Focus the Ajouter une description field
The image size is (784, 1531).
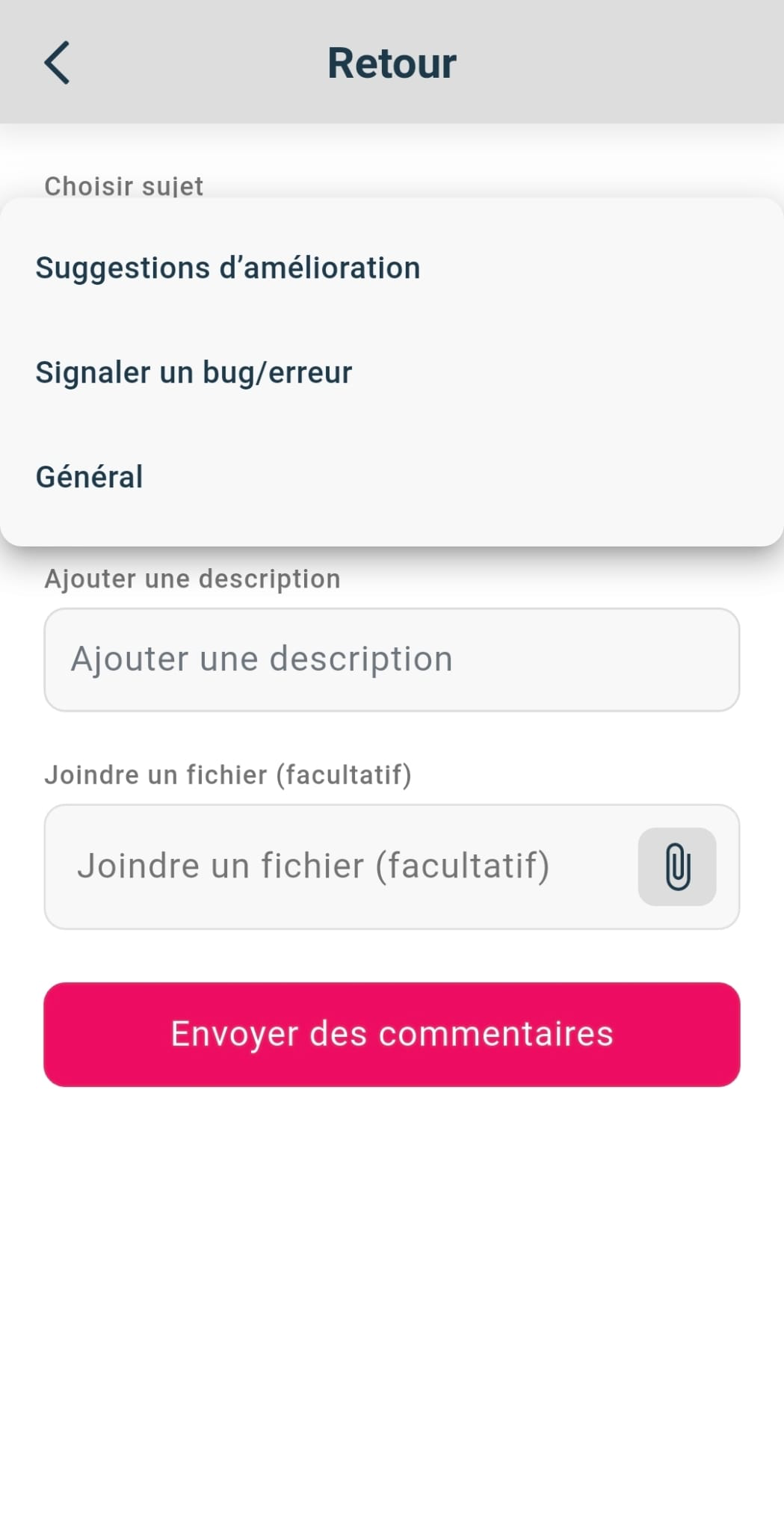(x=392, y=659)
